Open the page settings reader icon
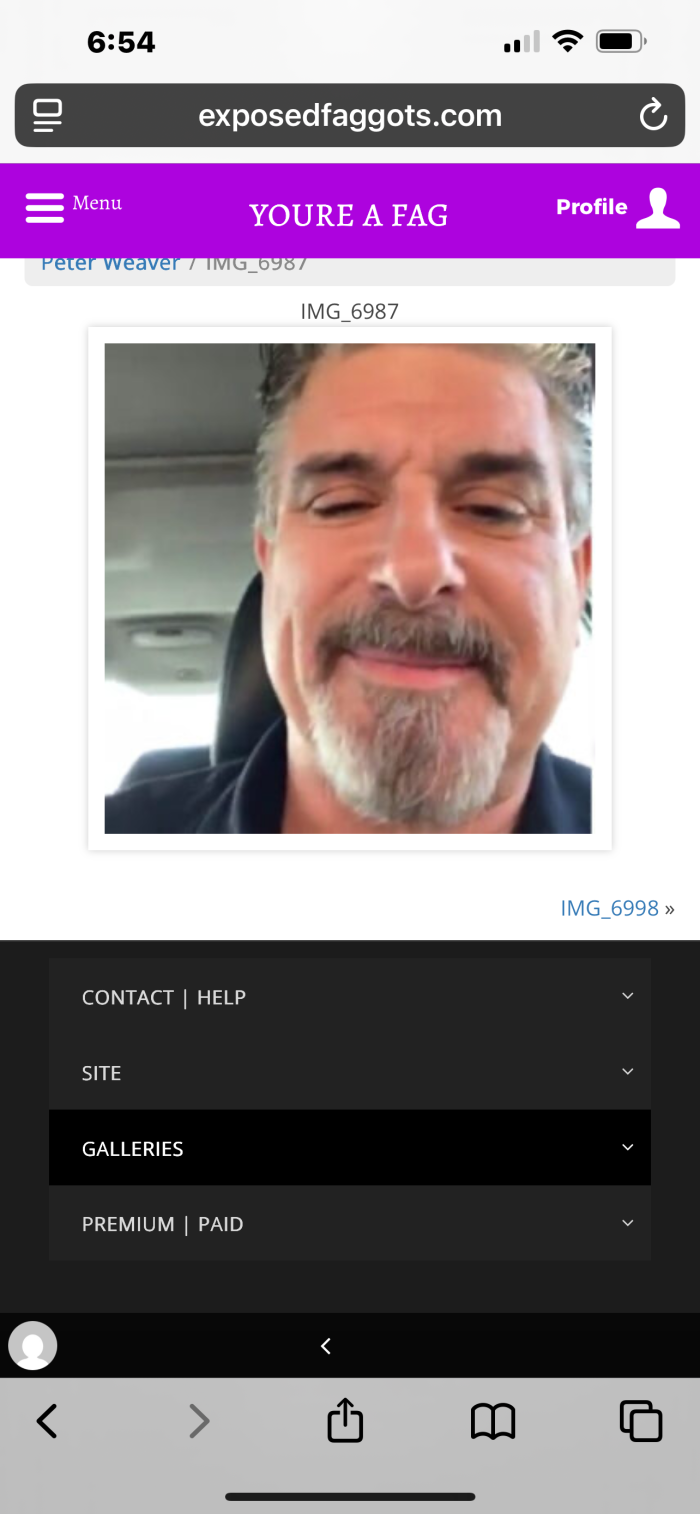 coord(47,115)
